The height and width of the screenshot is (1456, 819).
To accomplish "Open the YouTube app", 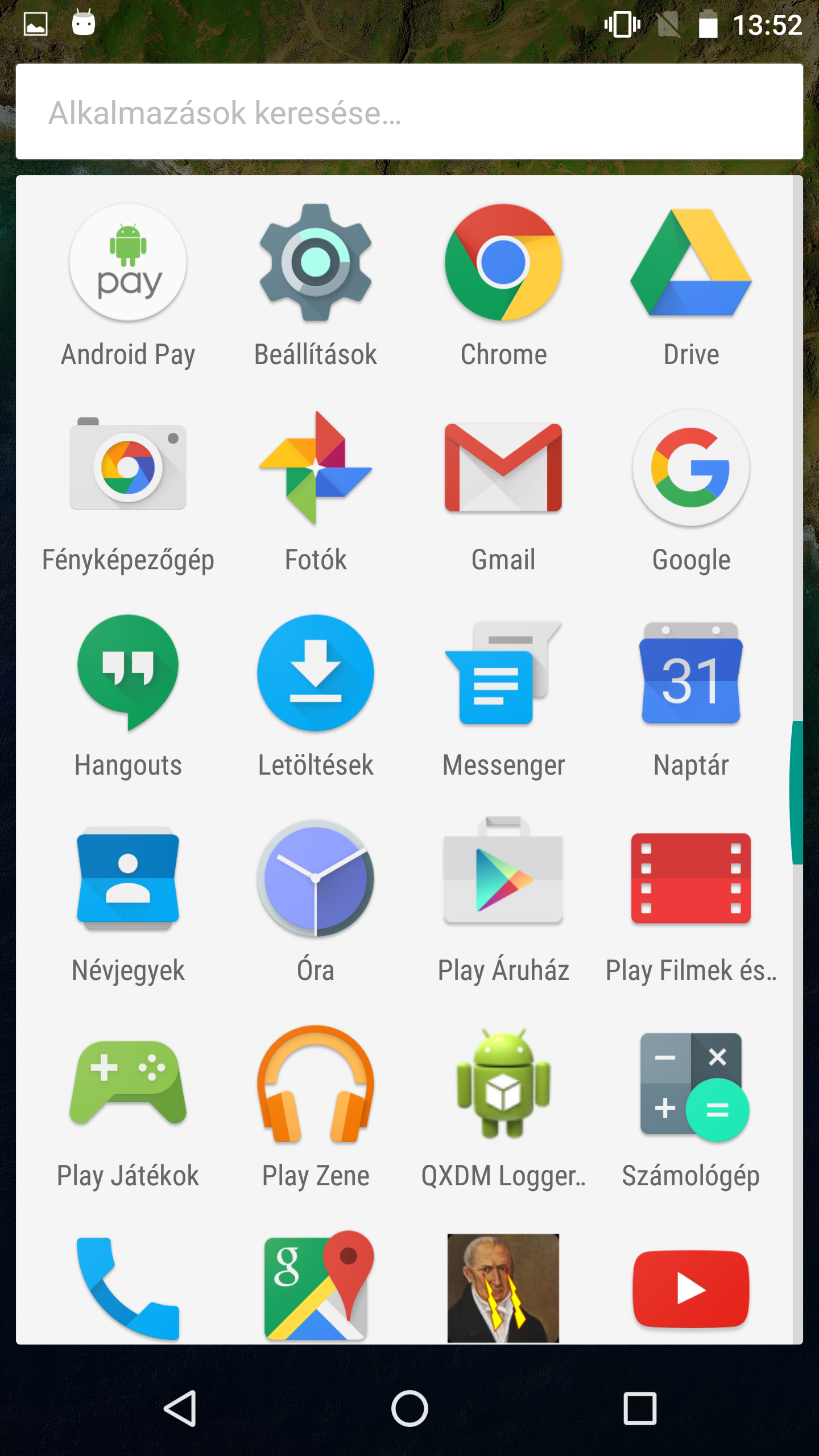I will coord(691,1288).
